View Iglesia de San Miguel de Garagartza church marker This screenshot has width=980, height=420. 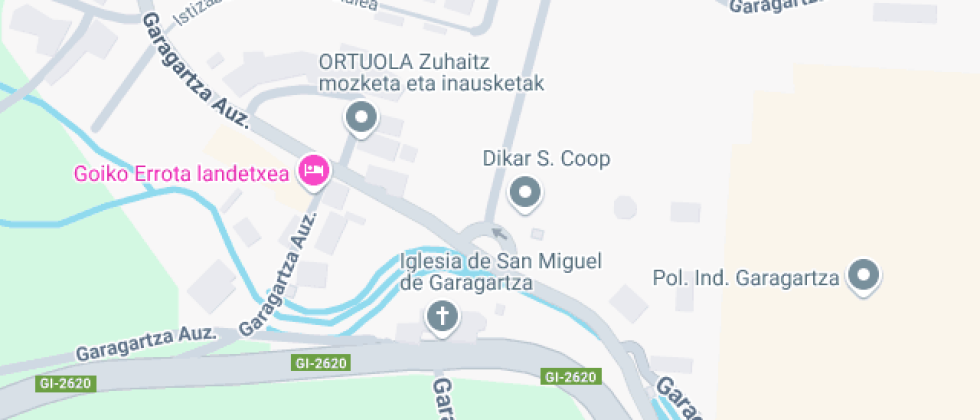click(x=441, y=318)
